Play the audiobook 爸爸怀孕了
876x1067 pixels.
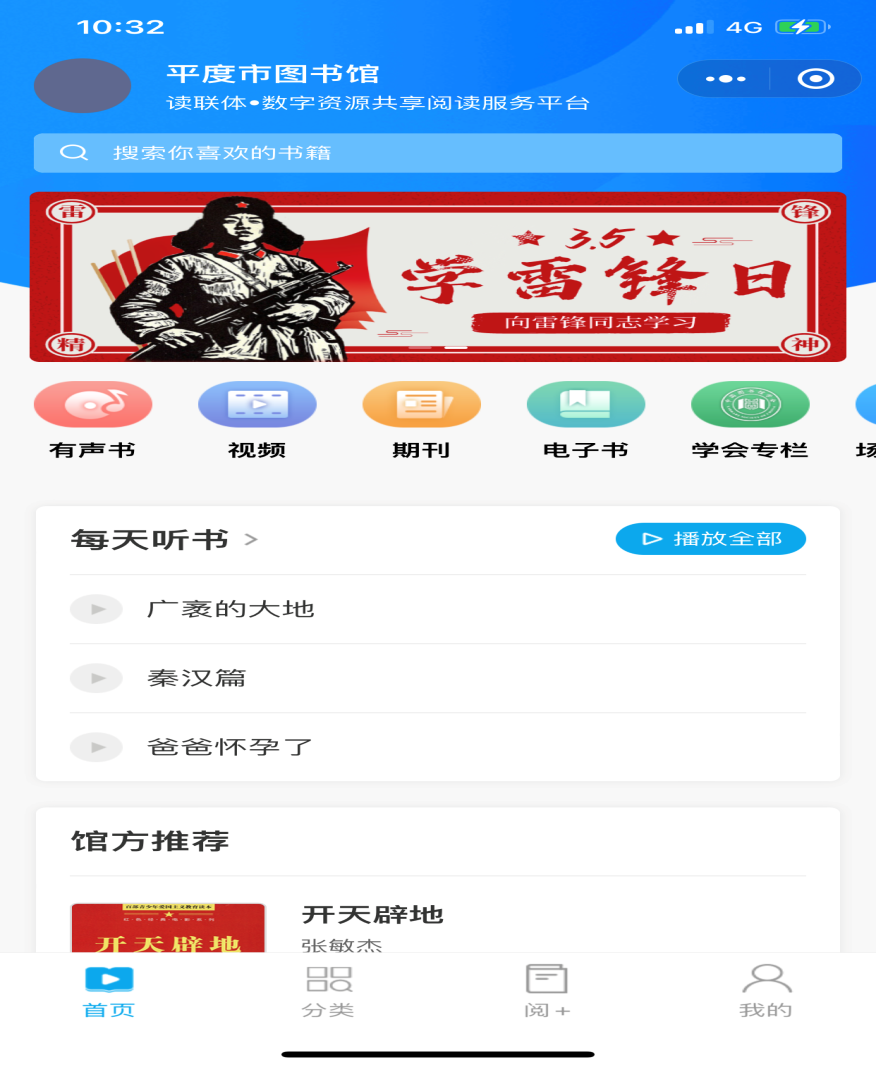tap(96, 747)
